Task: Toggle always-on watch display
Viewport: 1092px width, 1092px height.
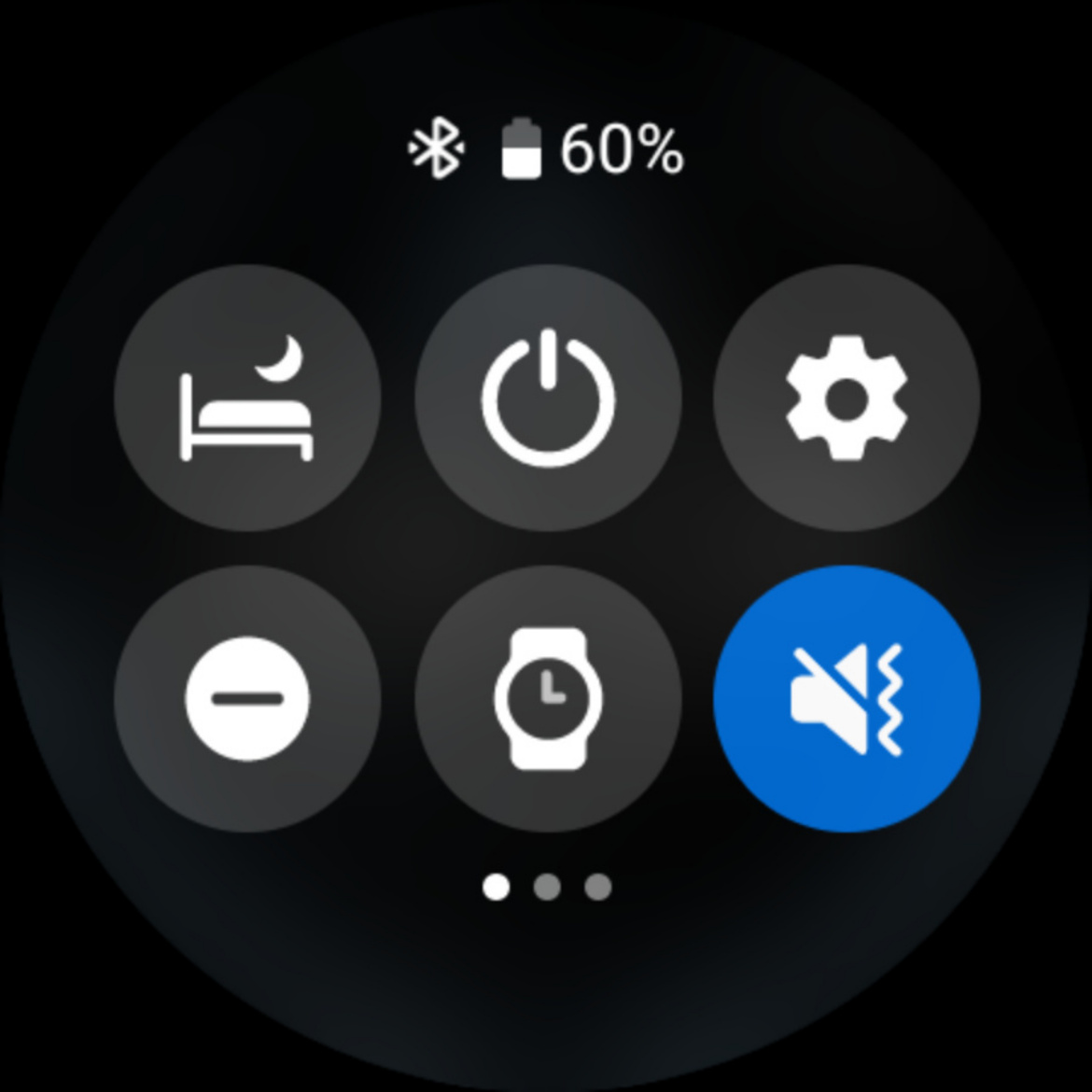Action: 548,698
